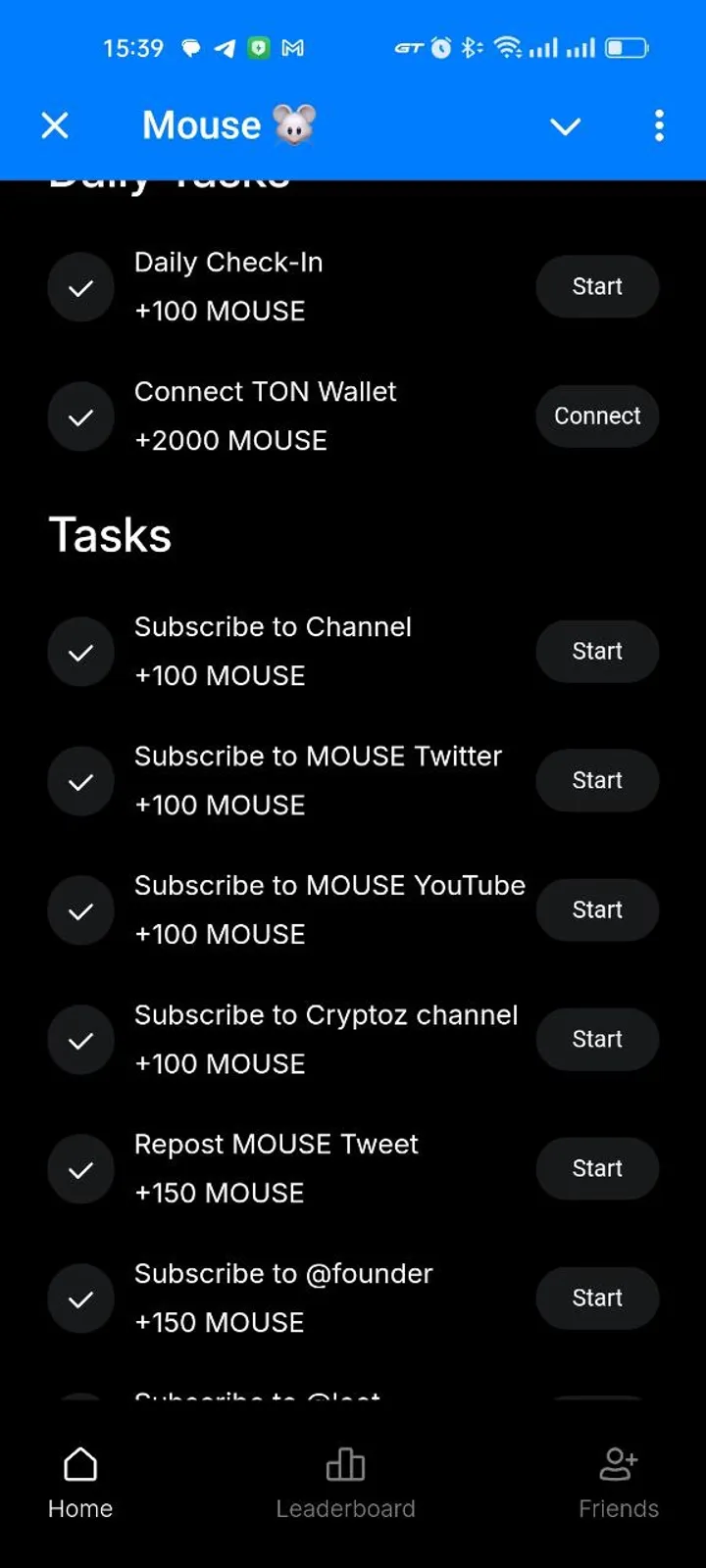This screenshot has height=1568, width=706.
Task: Select the Leaderboard icon in bottom navigation
Action: coord(345,1463)
